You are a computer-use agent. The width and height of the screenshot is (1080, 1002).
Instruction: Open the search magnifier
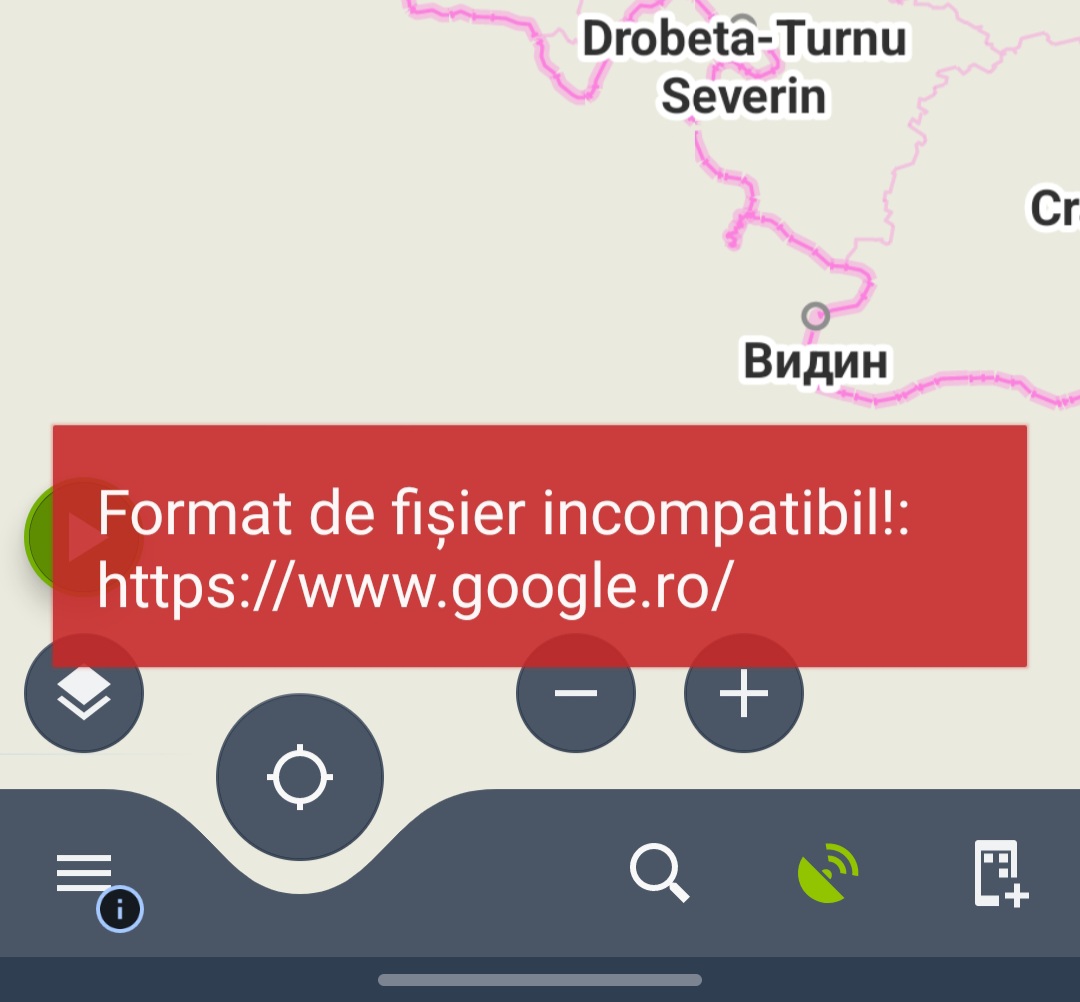pyautogui.click(x=659, y=874)
